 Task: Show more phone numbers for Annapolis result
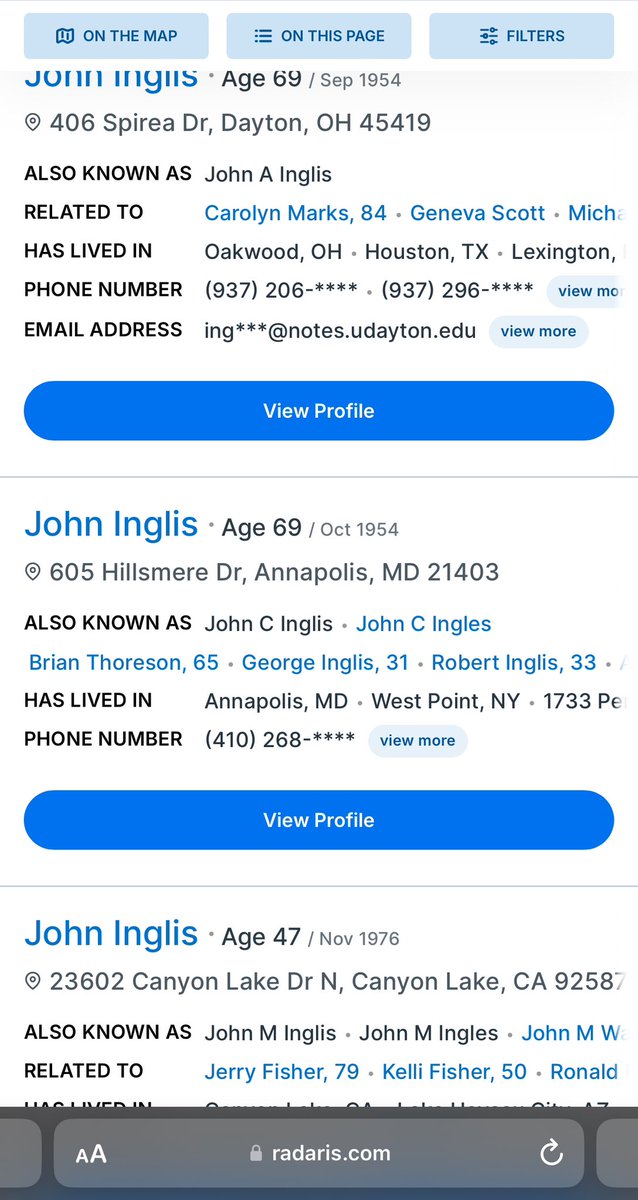point(417,741)
